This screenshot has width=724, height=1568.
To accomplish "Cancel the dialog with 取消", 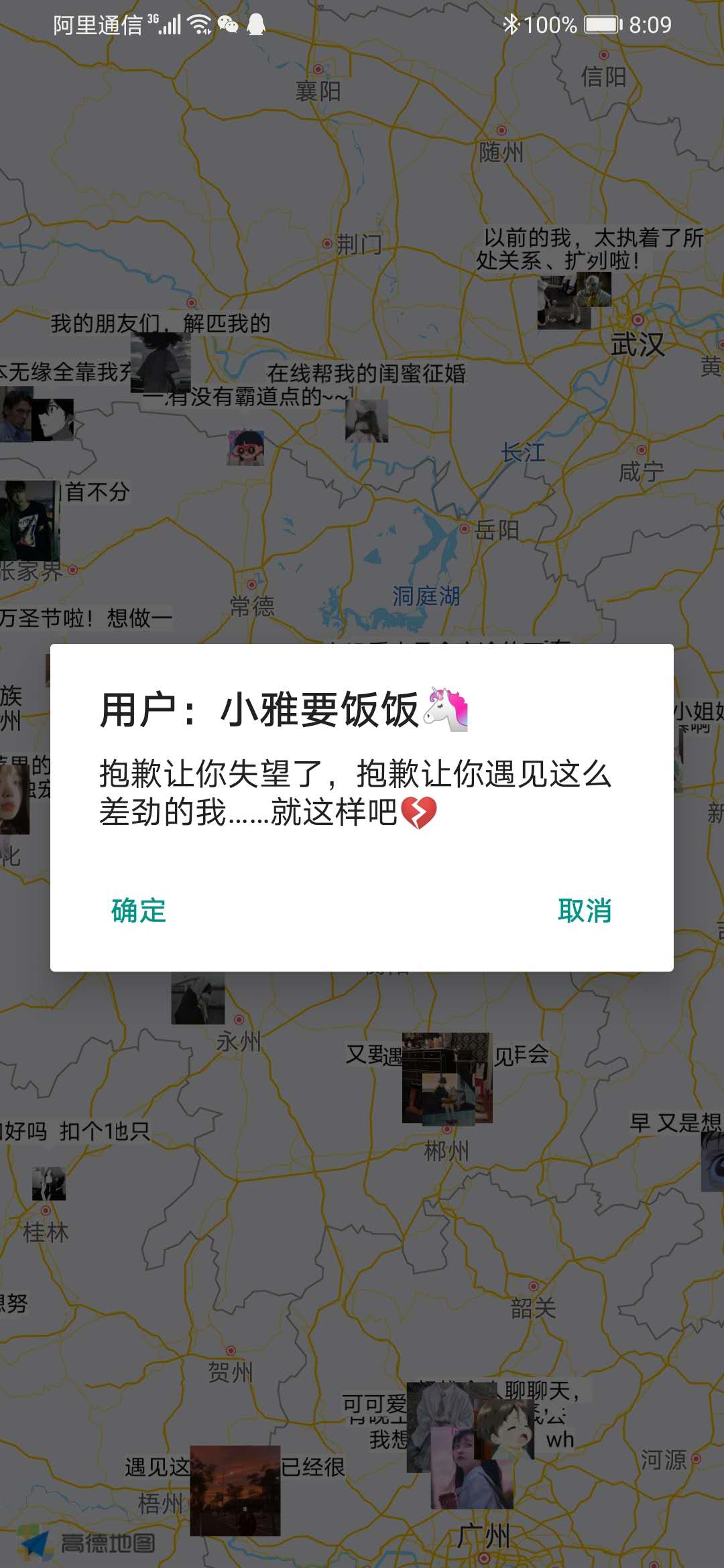I will [585, 911].
